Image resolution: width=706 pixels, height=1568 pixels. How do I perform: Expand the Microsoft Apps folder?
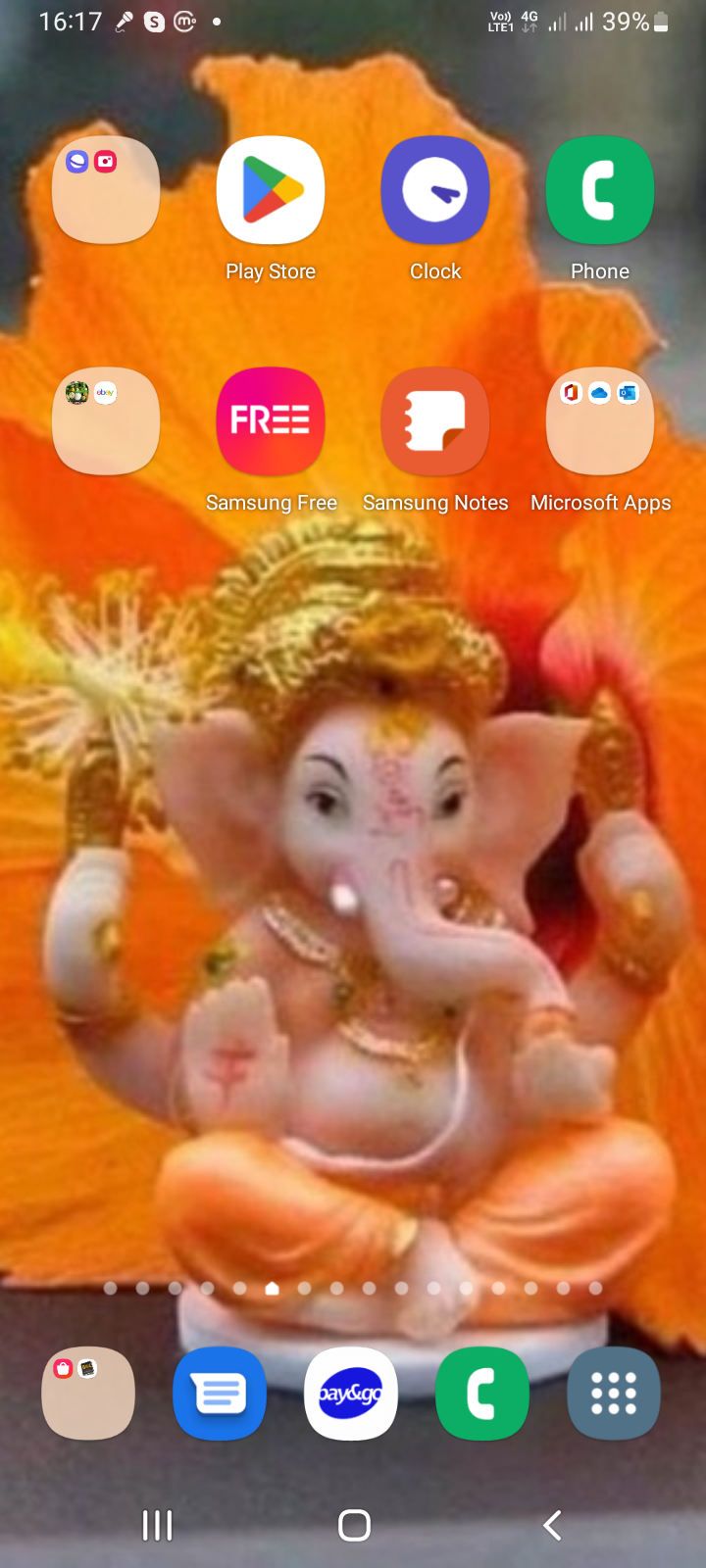(x=600, y=421)
